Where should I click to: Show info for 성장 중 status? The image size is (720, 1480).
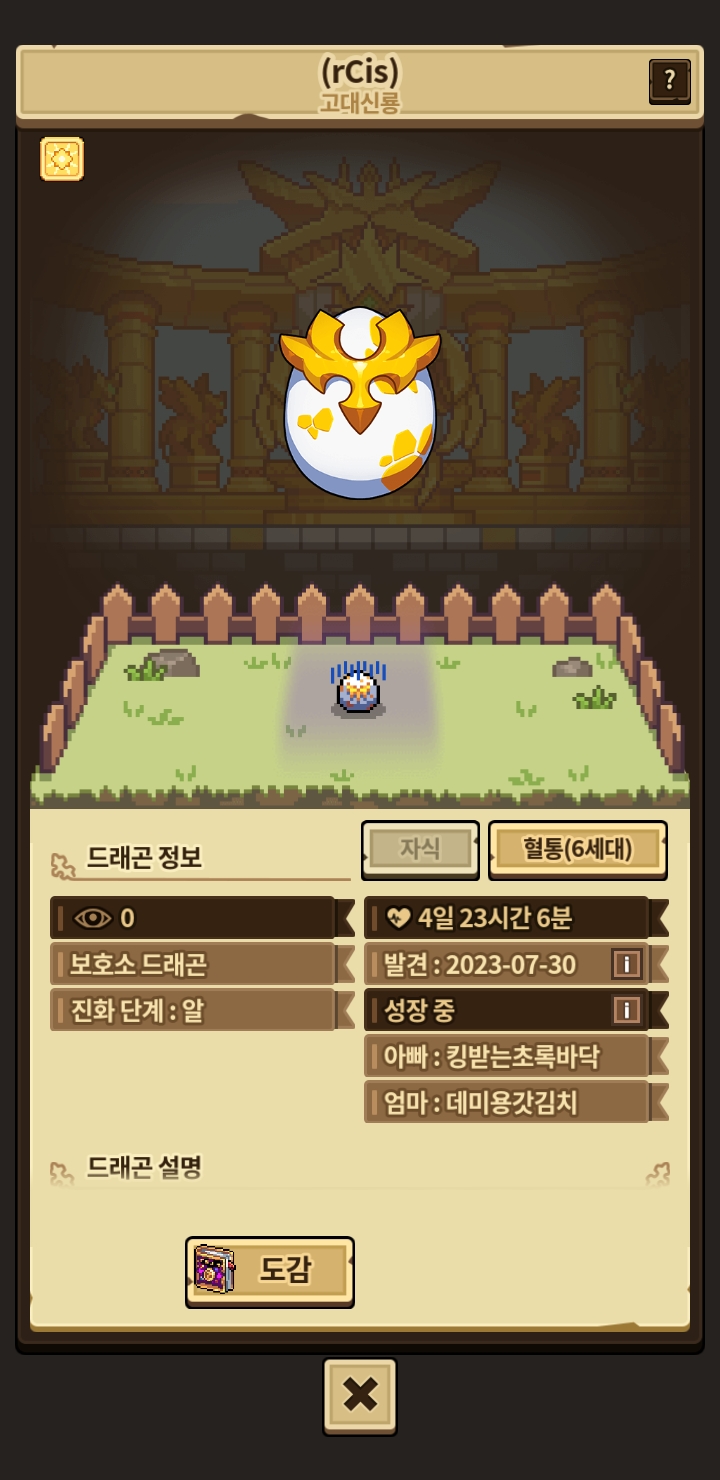[x=626, y=1010]
